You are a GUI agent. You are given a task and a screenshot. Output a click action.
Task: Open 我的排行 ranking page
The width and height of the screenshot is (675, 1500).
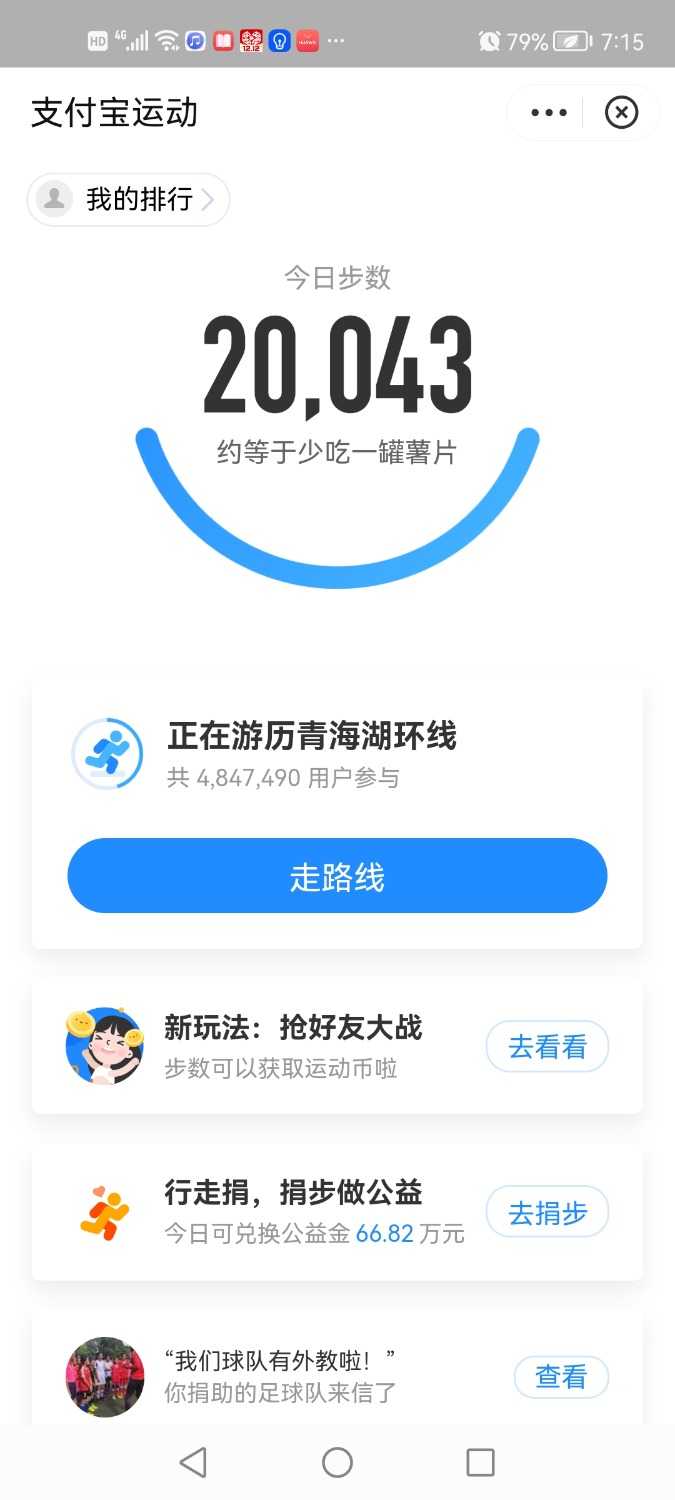tap(129, 199)
